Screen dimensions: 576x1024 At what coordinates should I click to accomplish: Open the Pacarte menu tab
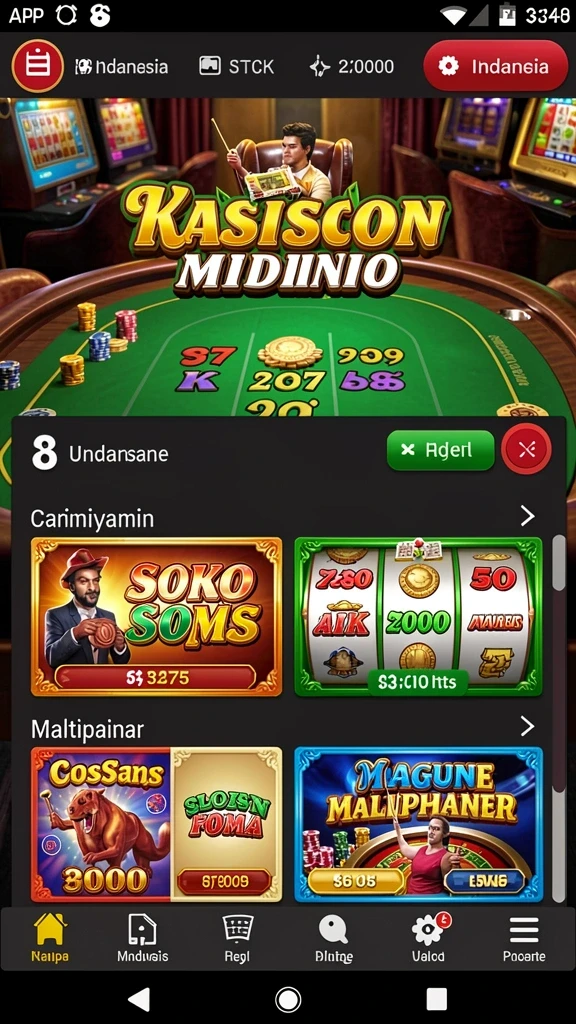point(524,938)
